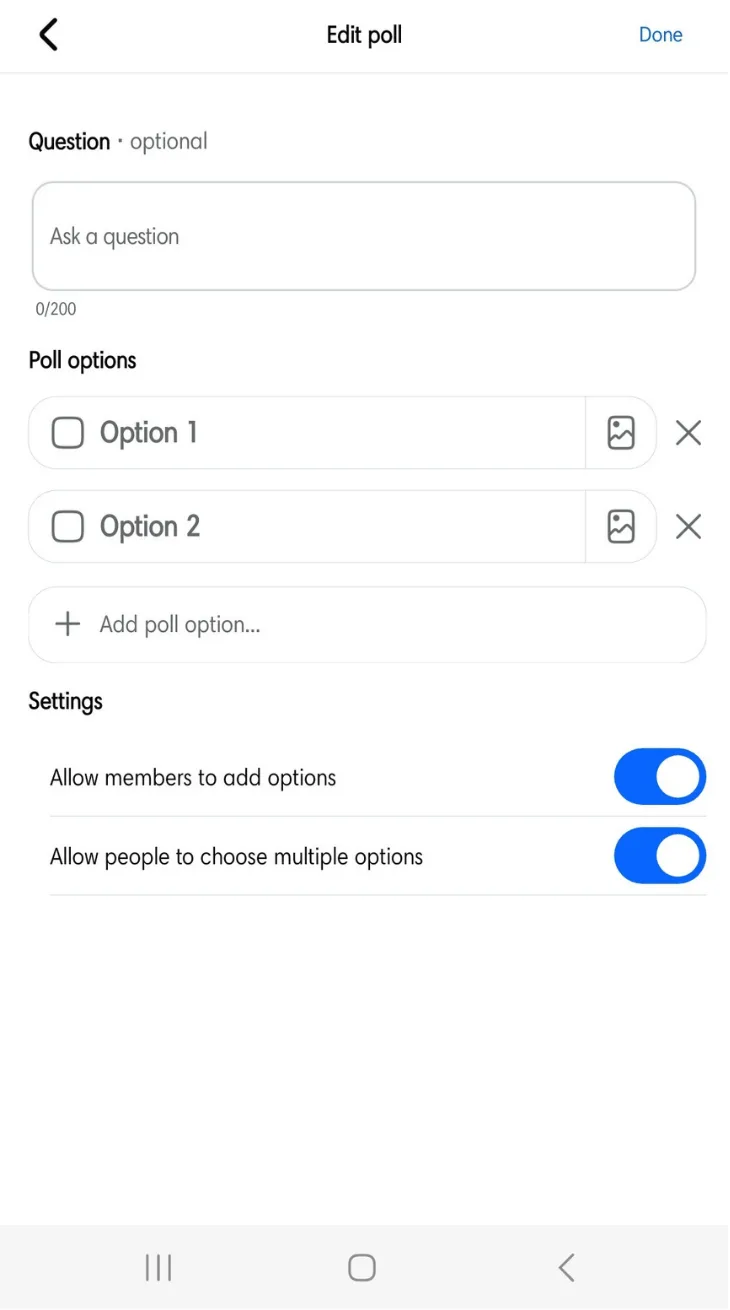Add a new poll option
The image size is (730, 1310).
366,625
